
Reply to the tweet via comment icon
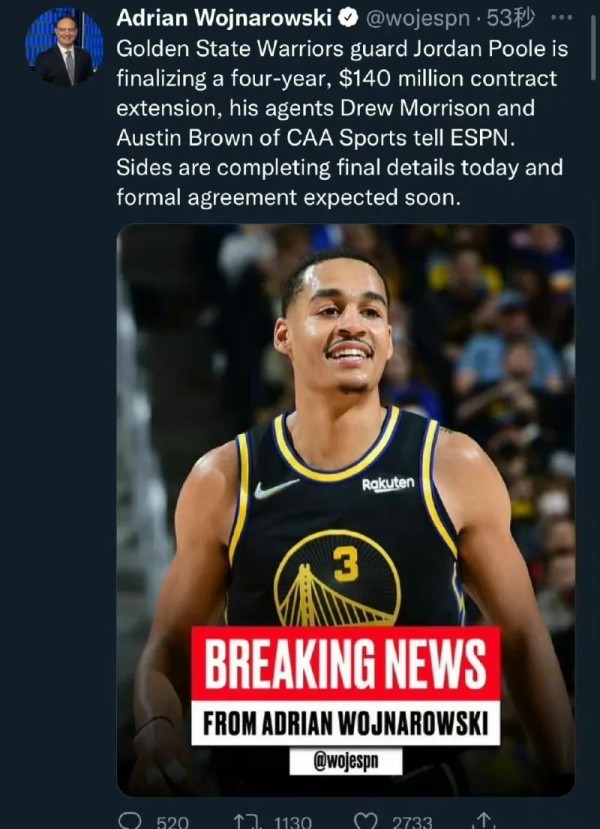130,820
